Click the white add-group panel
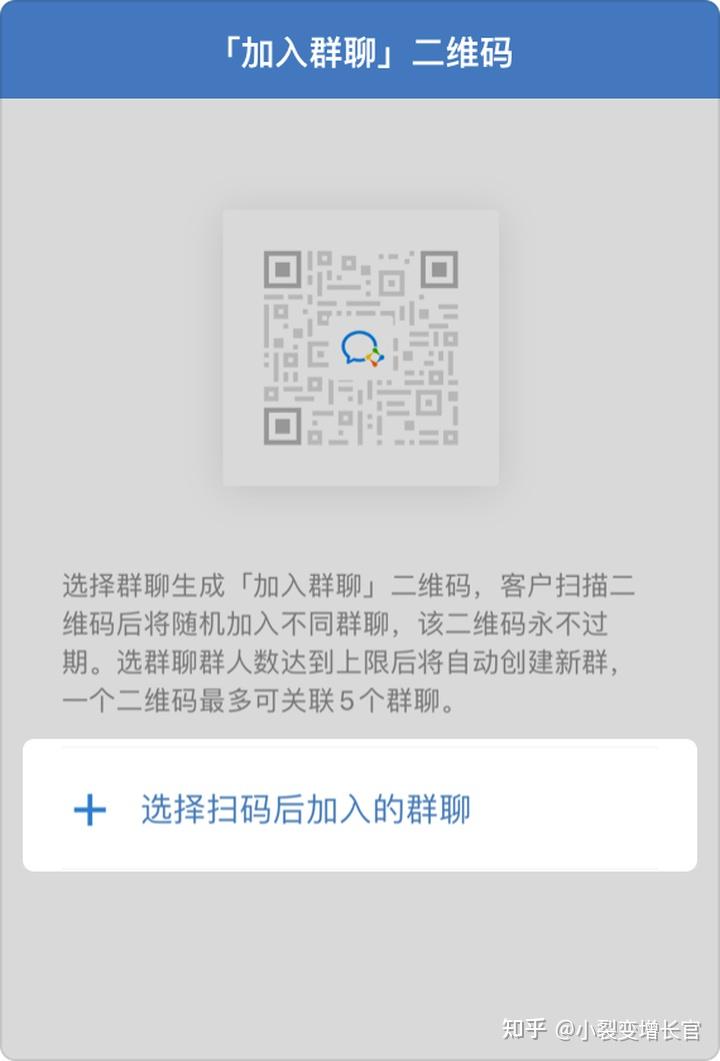Screen dimensions: 720x1061 360,800
